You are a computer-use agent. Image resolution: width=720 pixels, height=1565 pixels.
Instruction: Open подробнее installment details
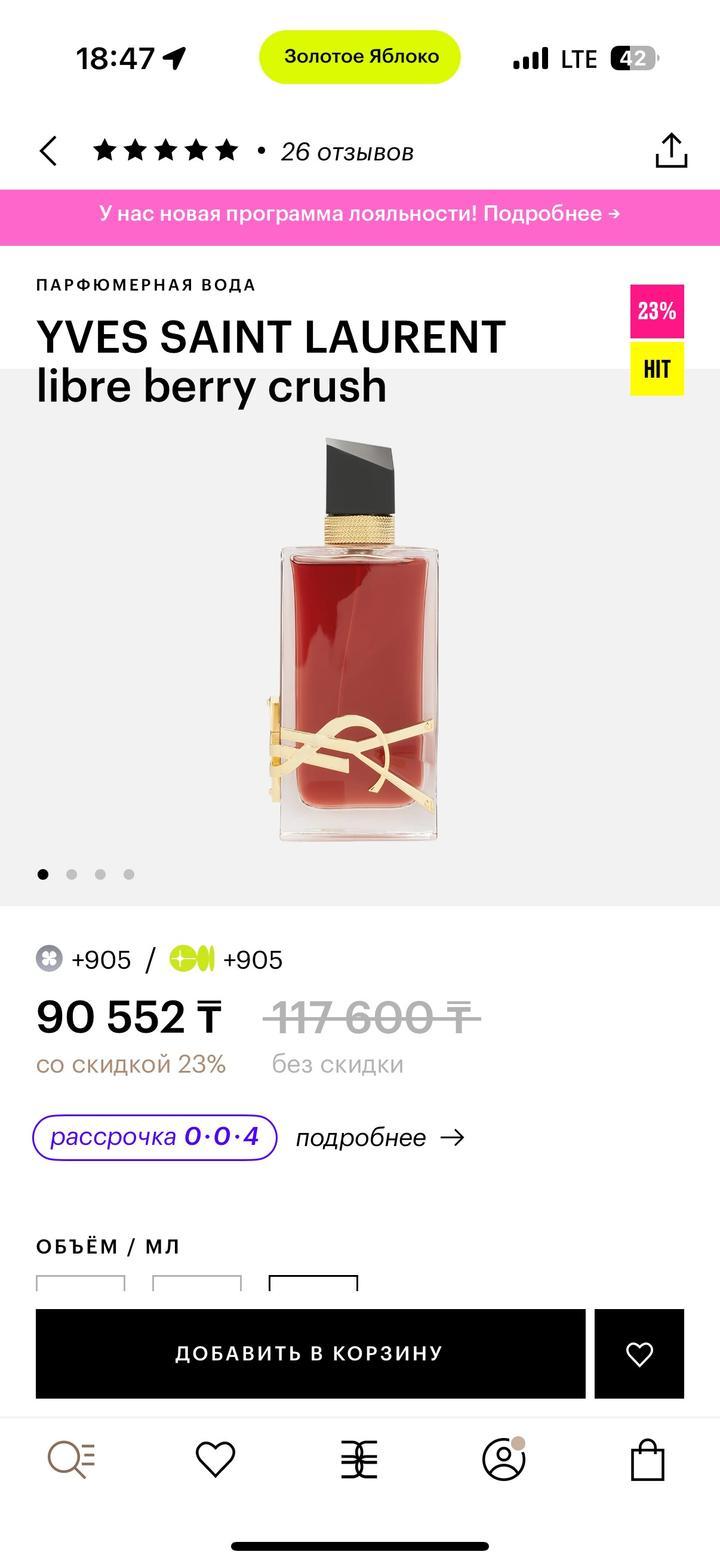(x=380, y=1137)
